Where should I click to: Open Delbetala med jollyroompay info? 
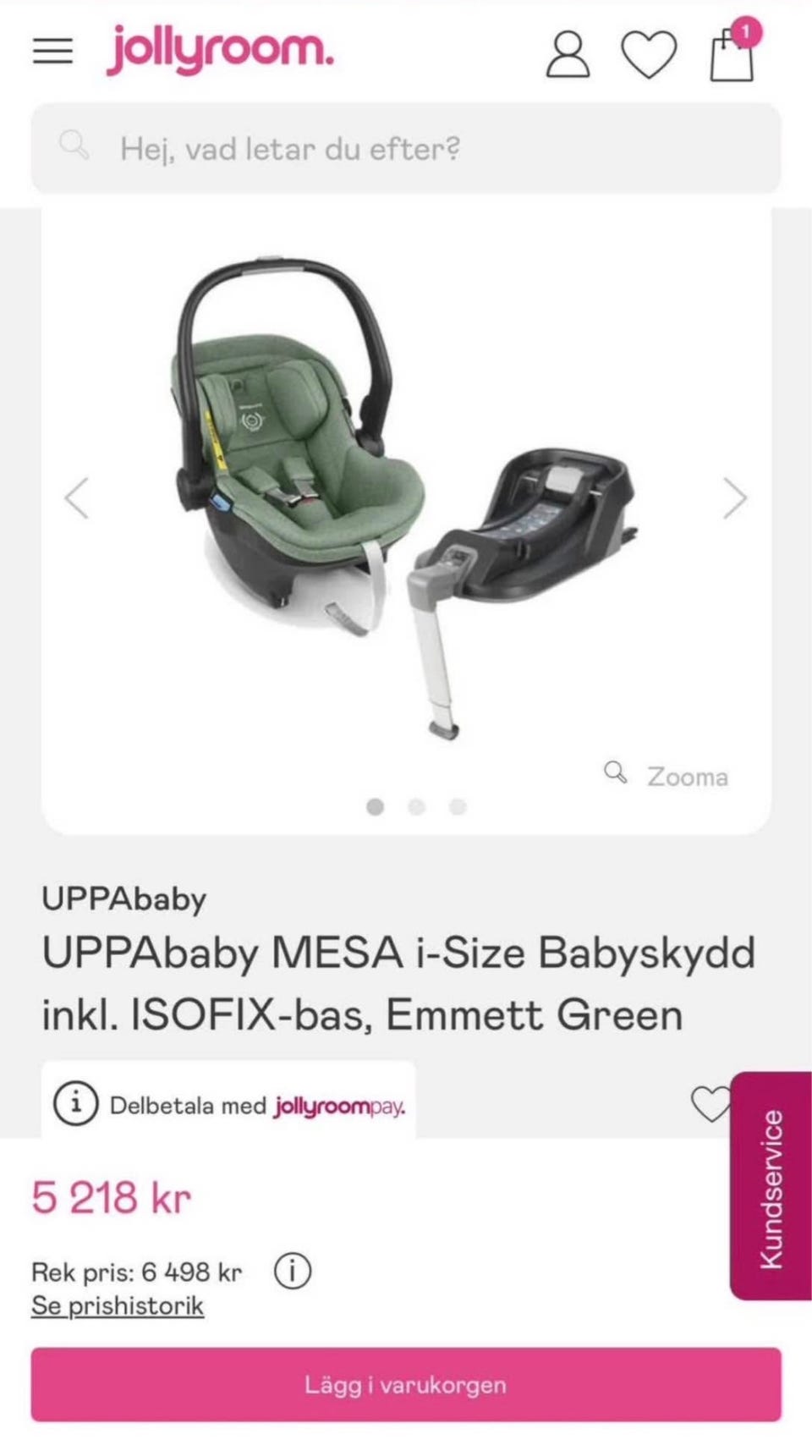pos(228,1105)
